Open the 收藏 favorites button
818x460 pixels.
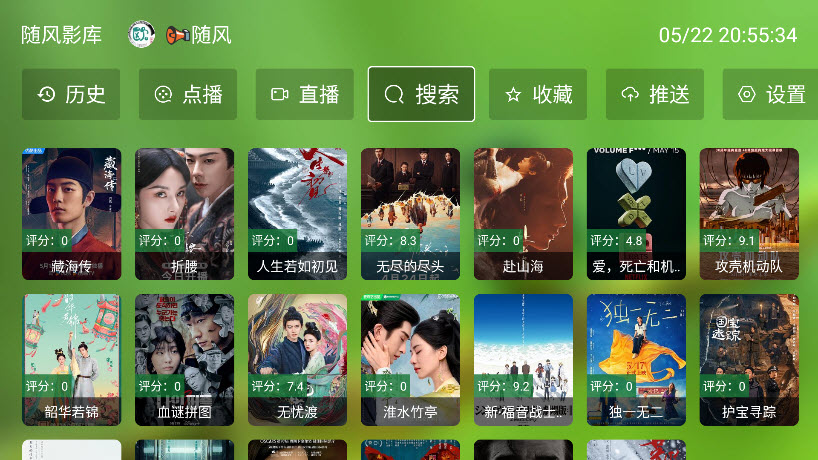pos(538,95)
